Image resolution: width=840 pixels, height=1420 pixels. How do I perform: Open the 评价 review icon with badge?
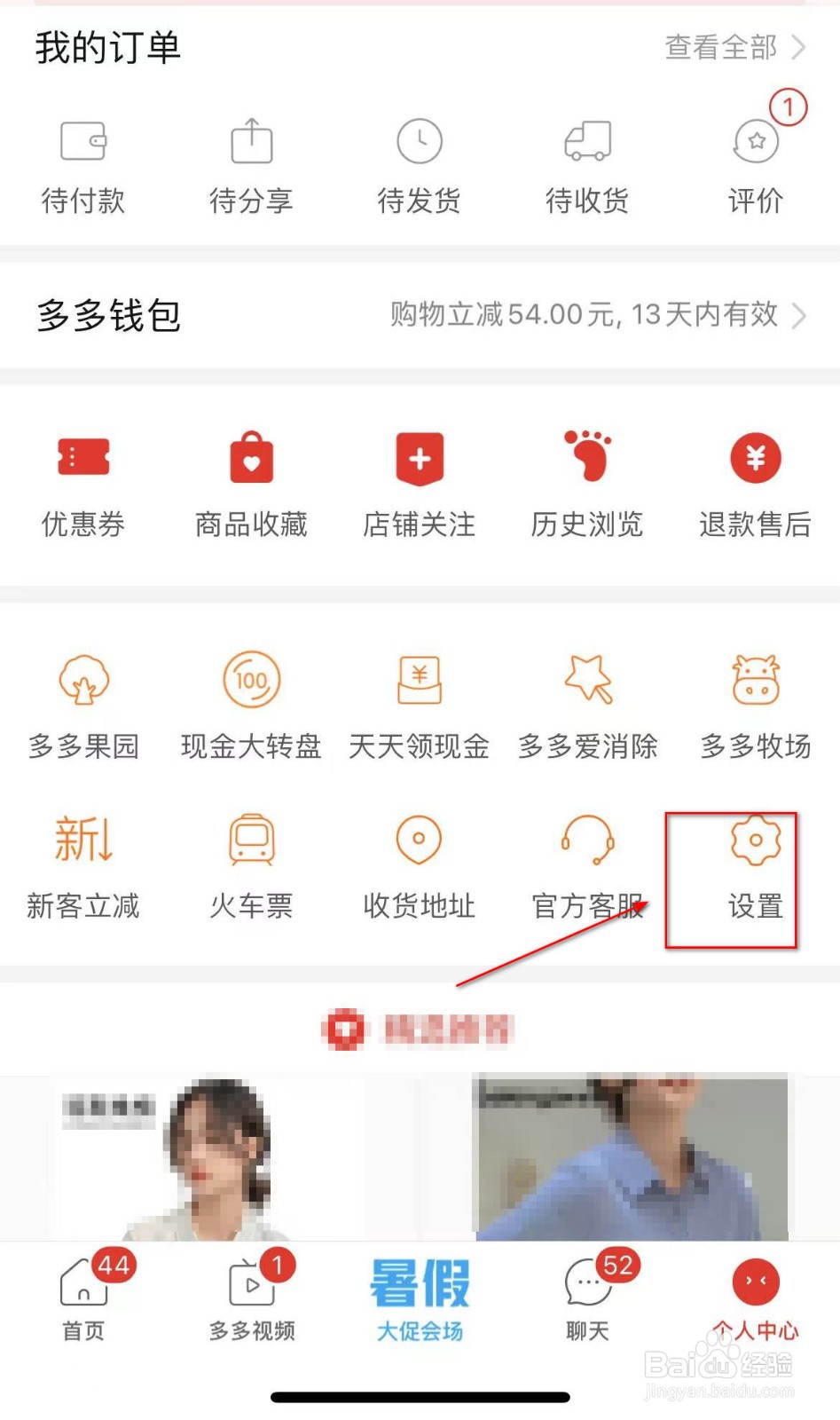[755, 164]
